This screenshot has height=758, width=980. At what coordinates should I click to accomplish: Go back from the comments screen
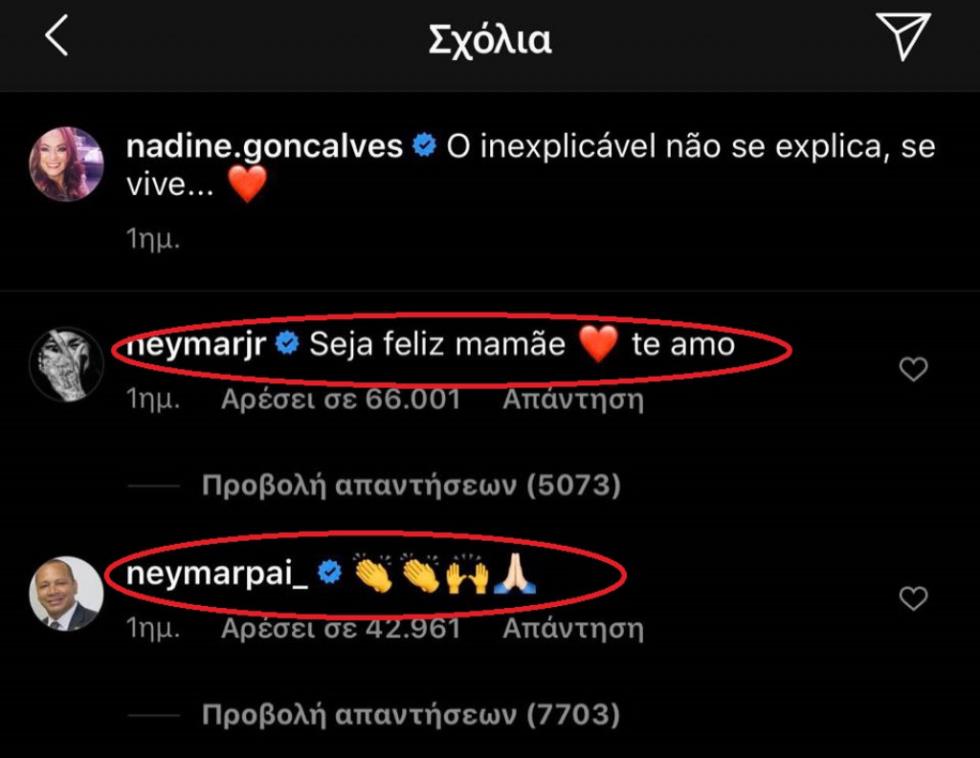(x=57, y=37)
